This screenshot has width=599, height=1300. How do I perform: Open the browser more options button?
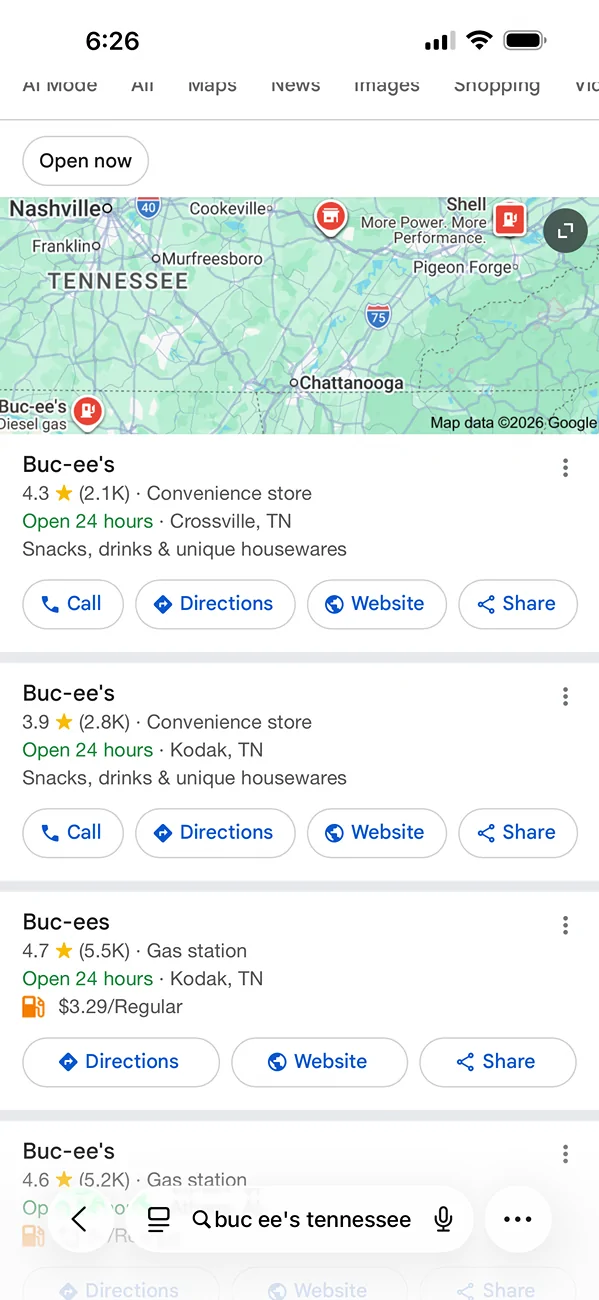coord(518,1219)
